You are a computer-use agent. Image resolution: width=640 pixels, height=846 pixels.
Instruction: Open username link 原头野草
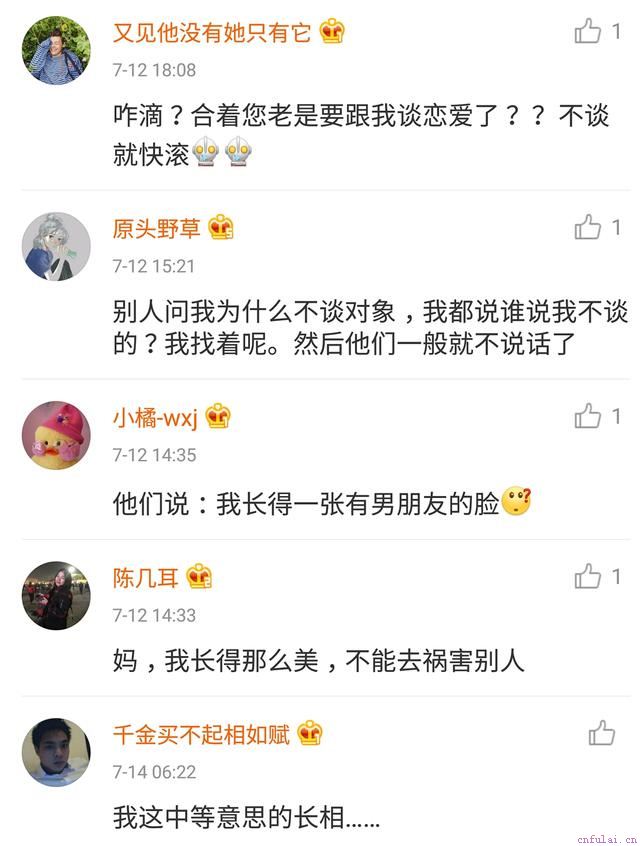[156, 228]
